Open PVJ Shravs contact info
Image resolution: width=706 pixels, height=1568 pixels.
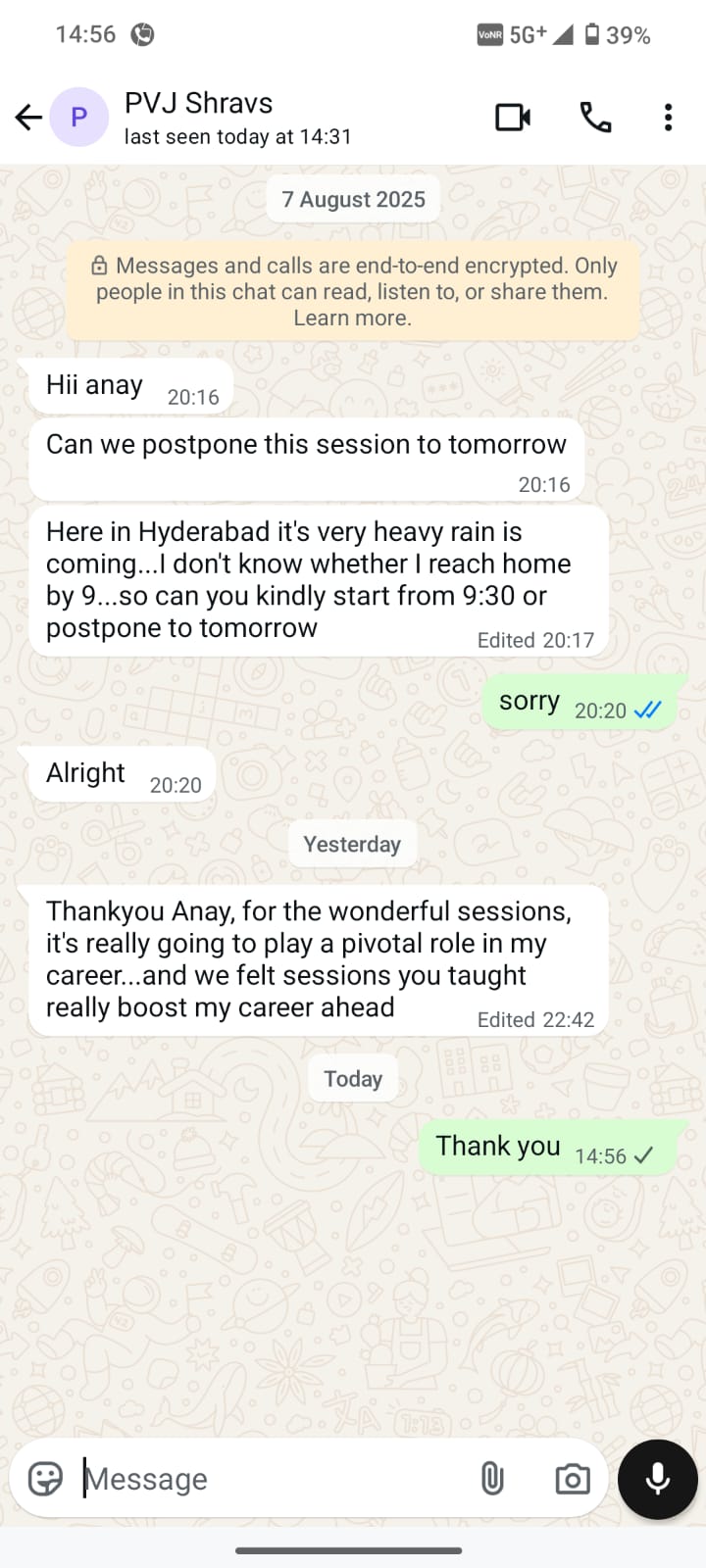(x=237, y=118)
